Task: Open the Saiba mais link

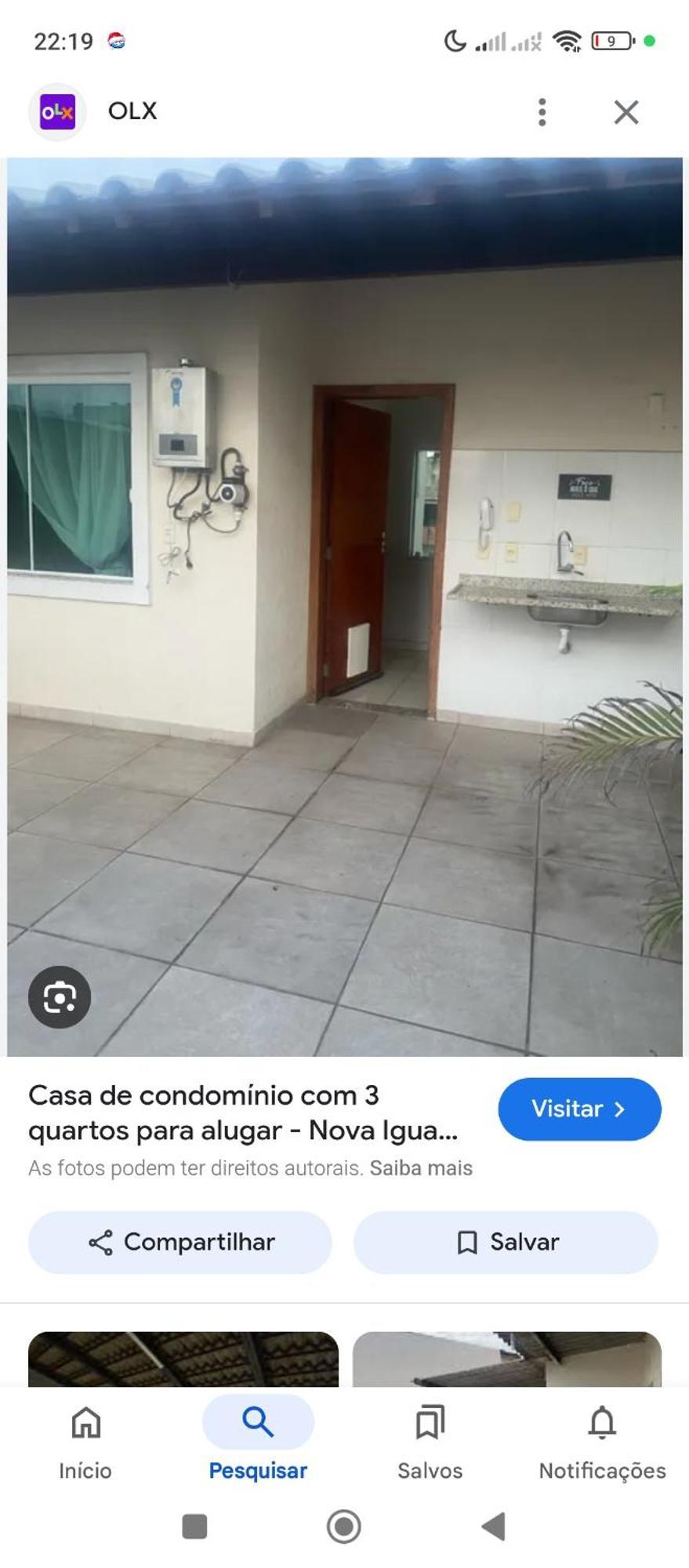Action: 421,1168
